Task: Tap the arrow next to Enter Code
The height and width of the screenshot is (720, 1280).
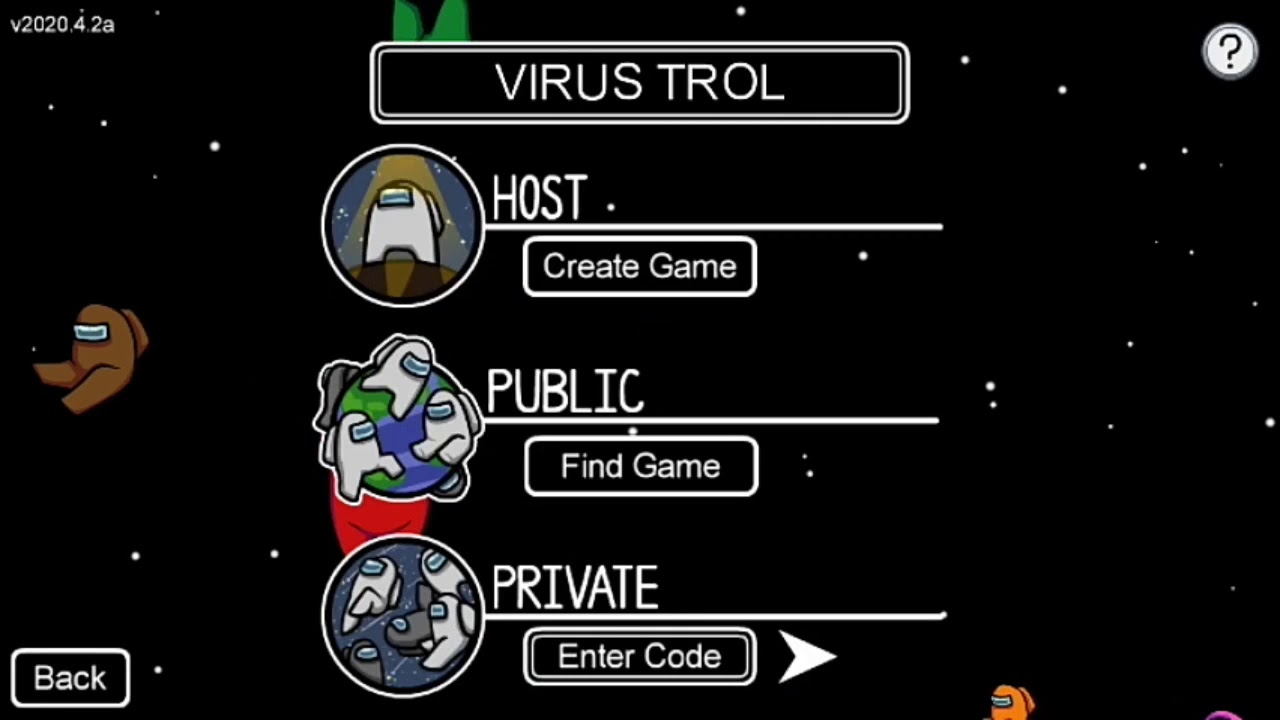Action: click(x=805, y=656)
